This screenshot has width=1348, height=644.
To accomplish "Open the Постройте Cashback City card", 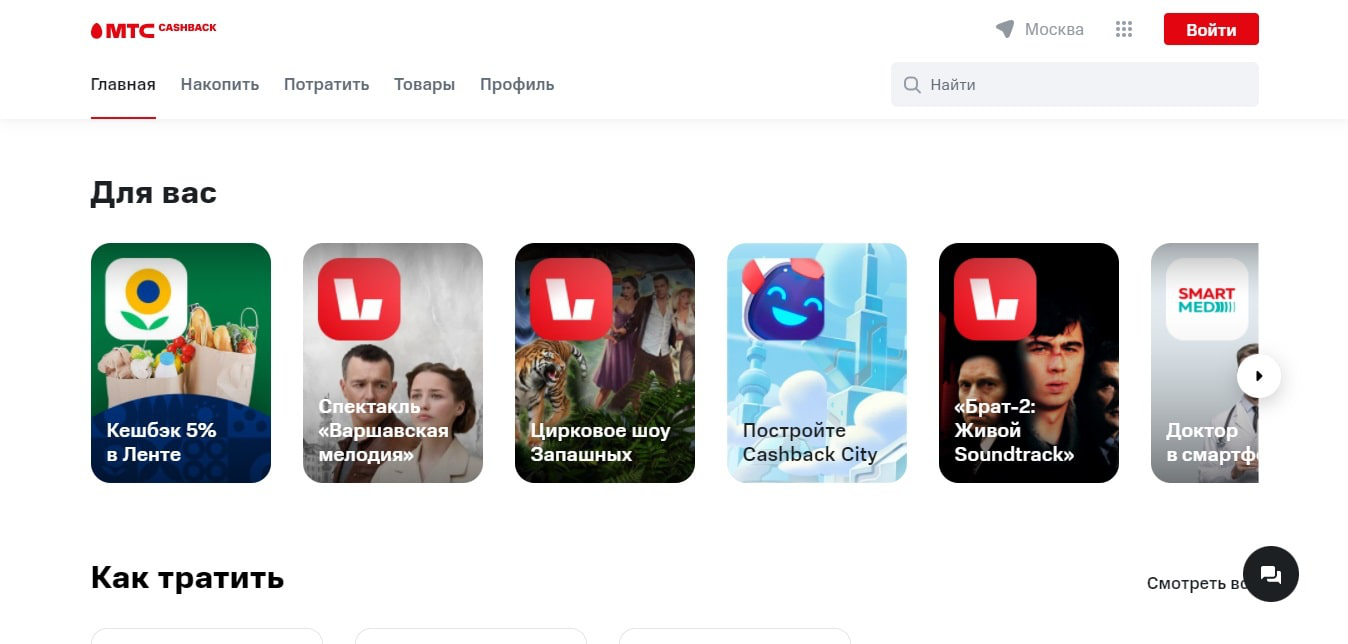I will coord(817,363).
